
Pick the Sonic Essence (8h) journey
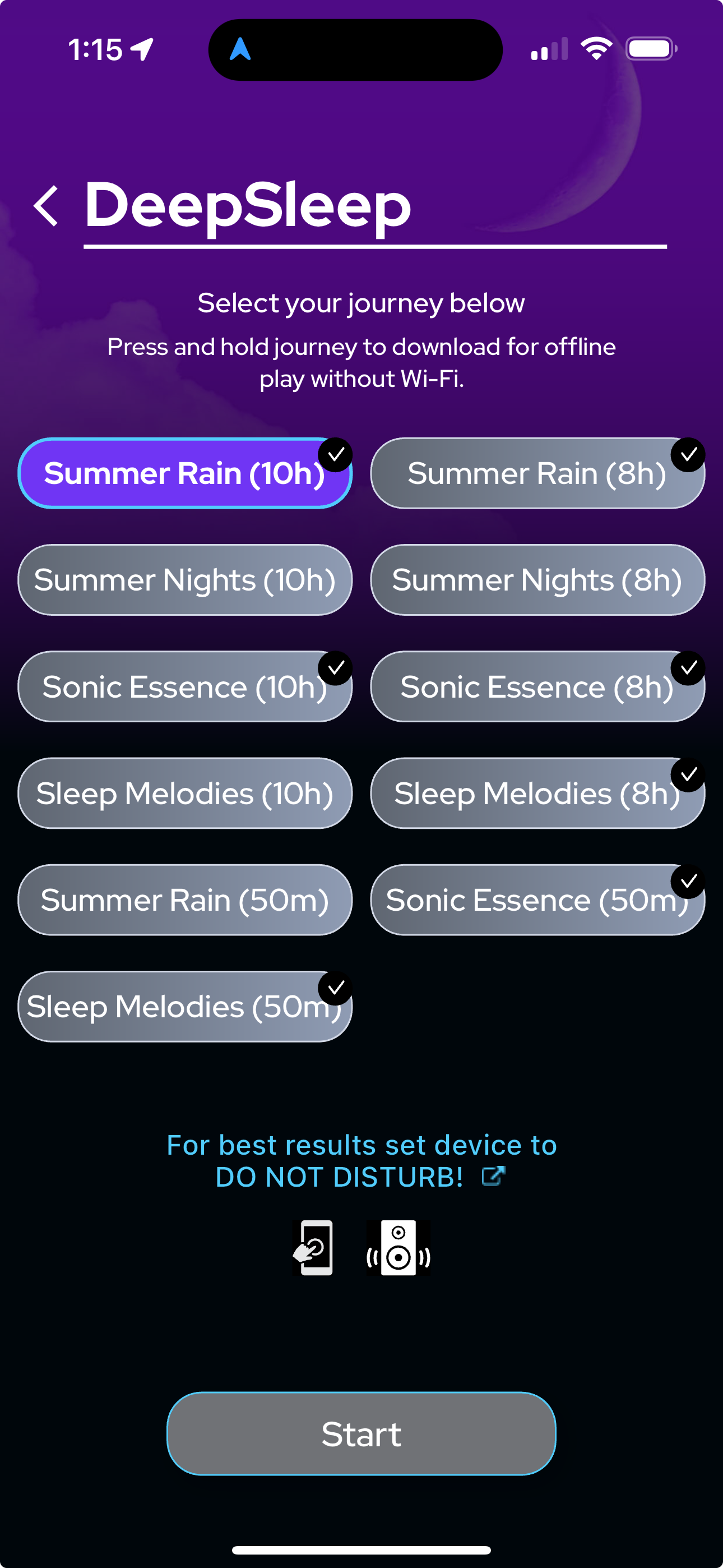tap(537, 686)
